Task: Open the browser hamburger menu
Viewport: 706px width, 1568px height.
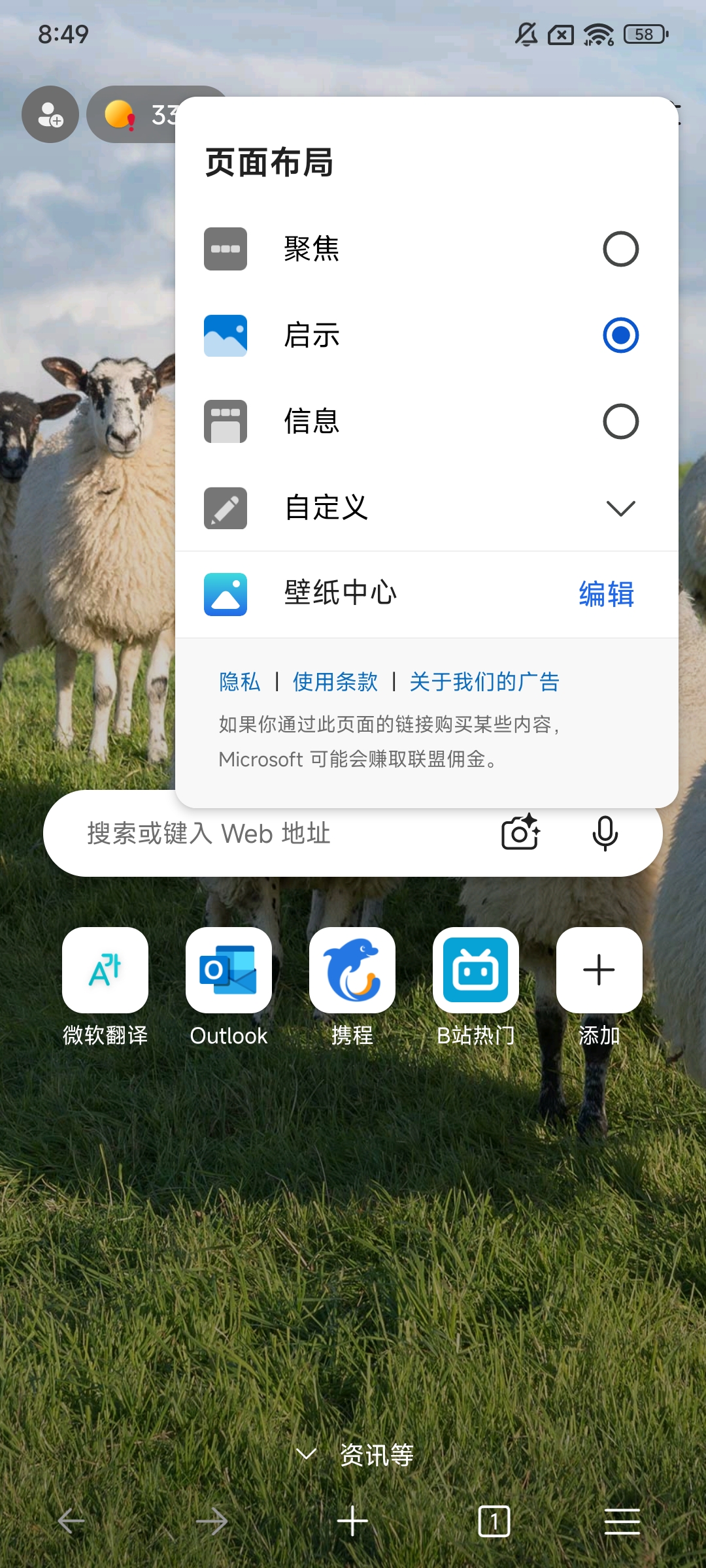Action: tap(622, 1522)
